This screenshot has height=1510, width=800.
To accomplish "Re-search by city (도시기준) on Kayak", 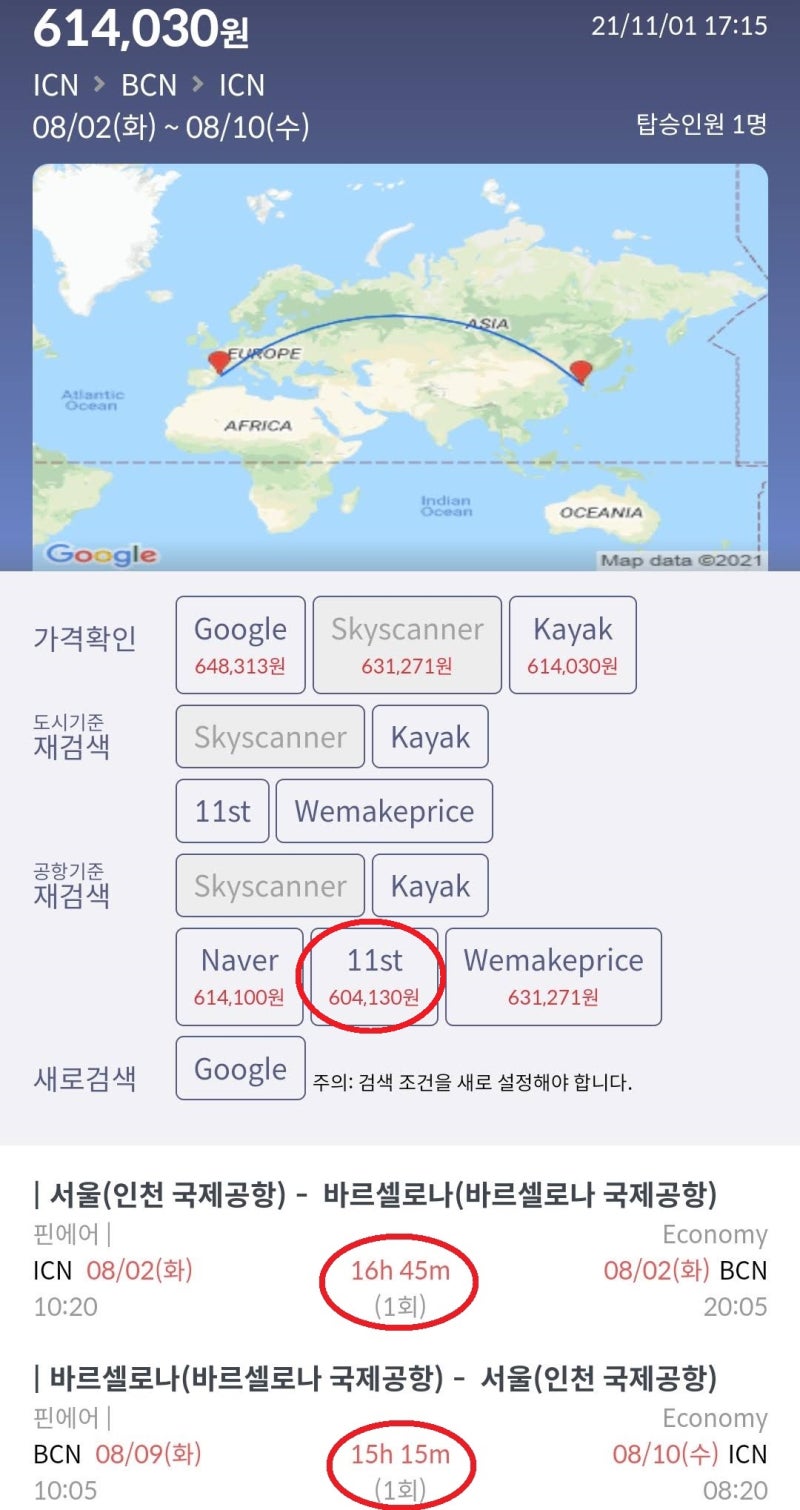I will (x=430, y=737).
